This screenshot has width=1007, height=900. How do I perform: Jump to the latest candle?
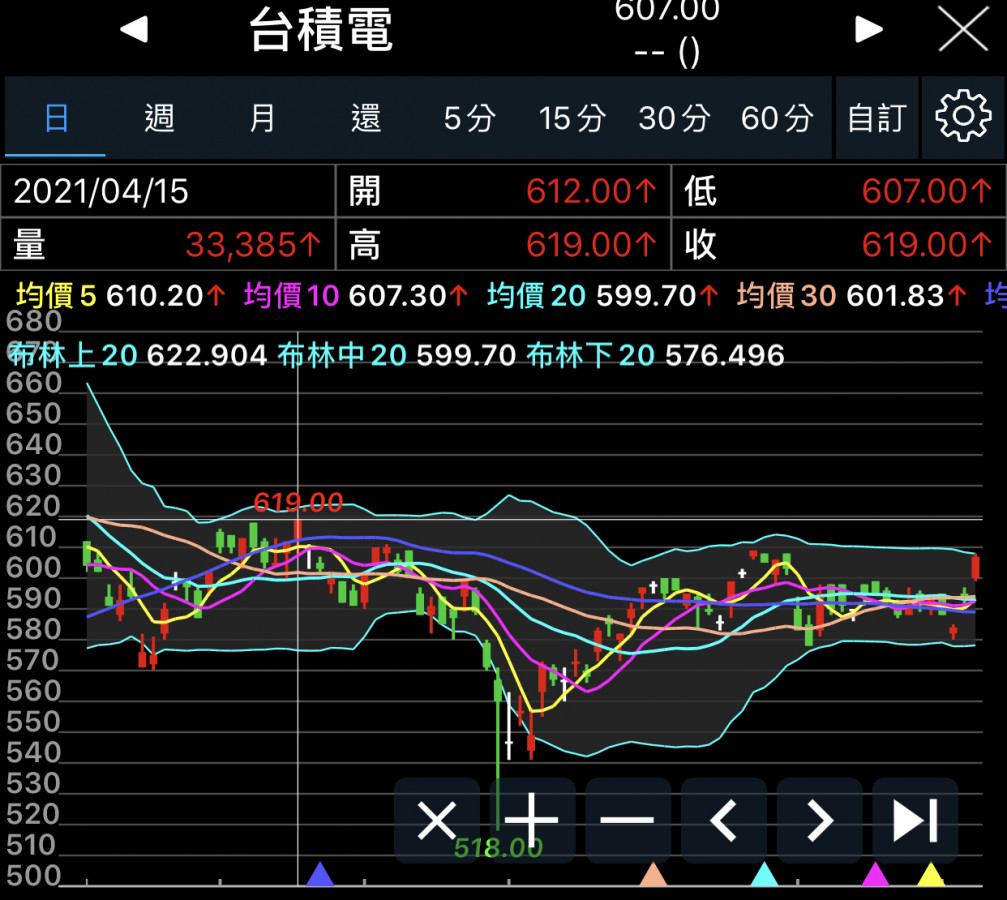(914, 821)
